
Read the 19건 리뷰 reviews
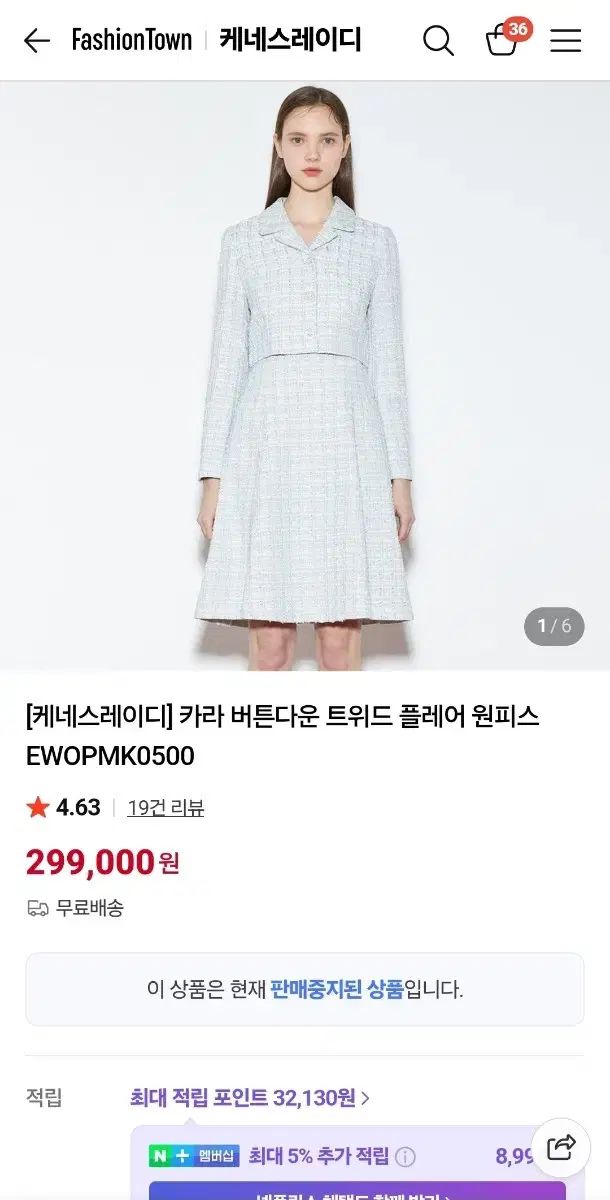pos(166,808)
